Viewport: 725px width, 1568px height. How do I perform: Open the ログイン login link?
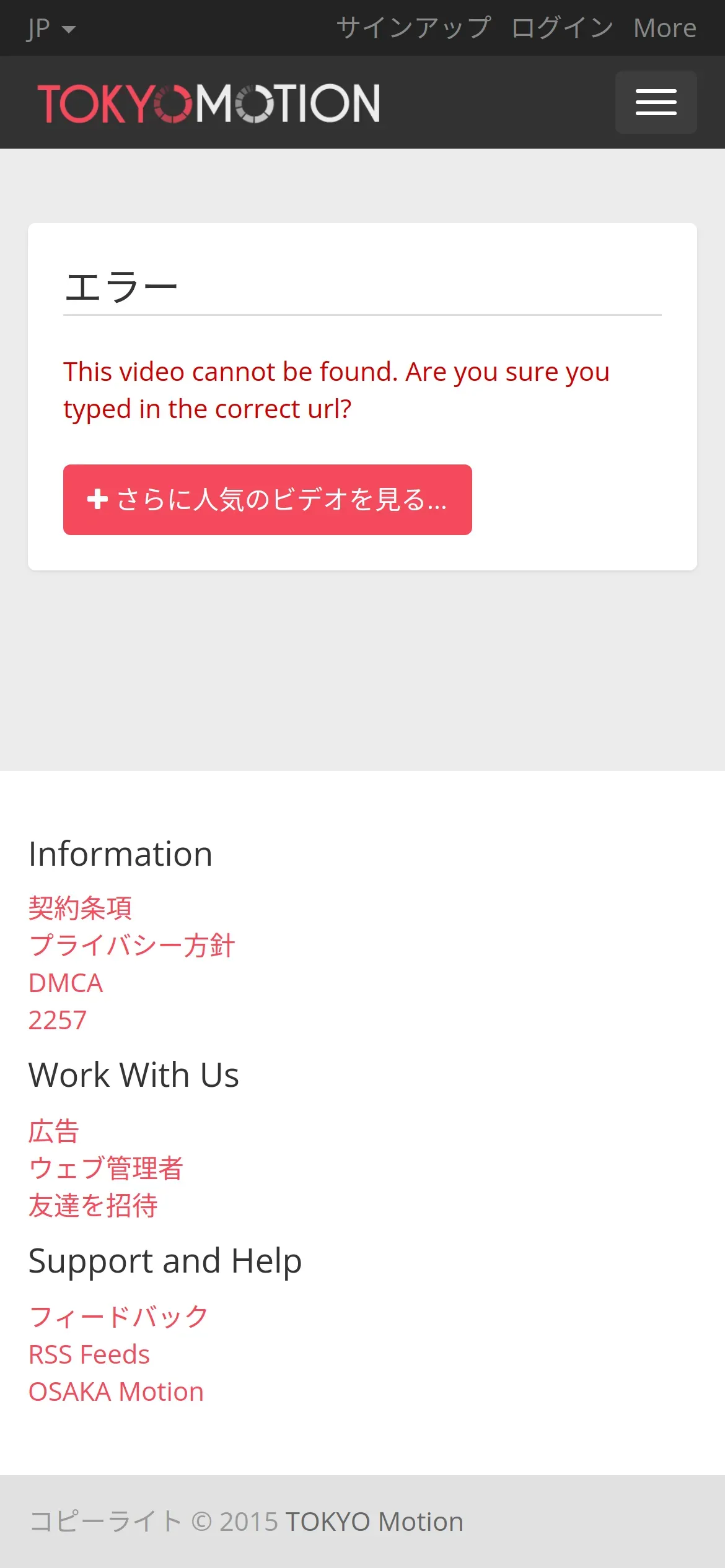[563, 28]
